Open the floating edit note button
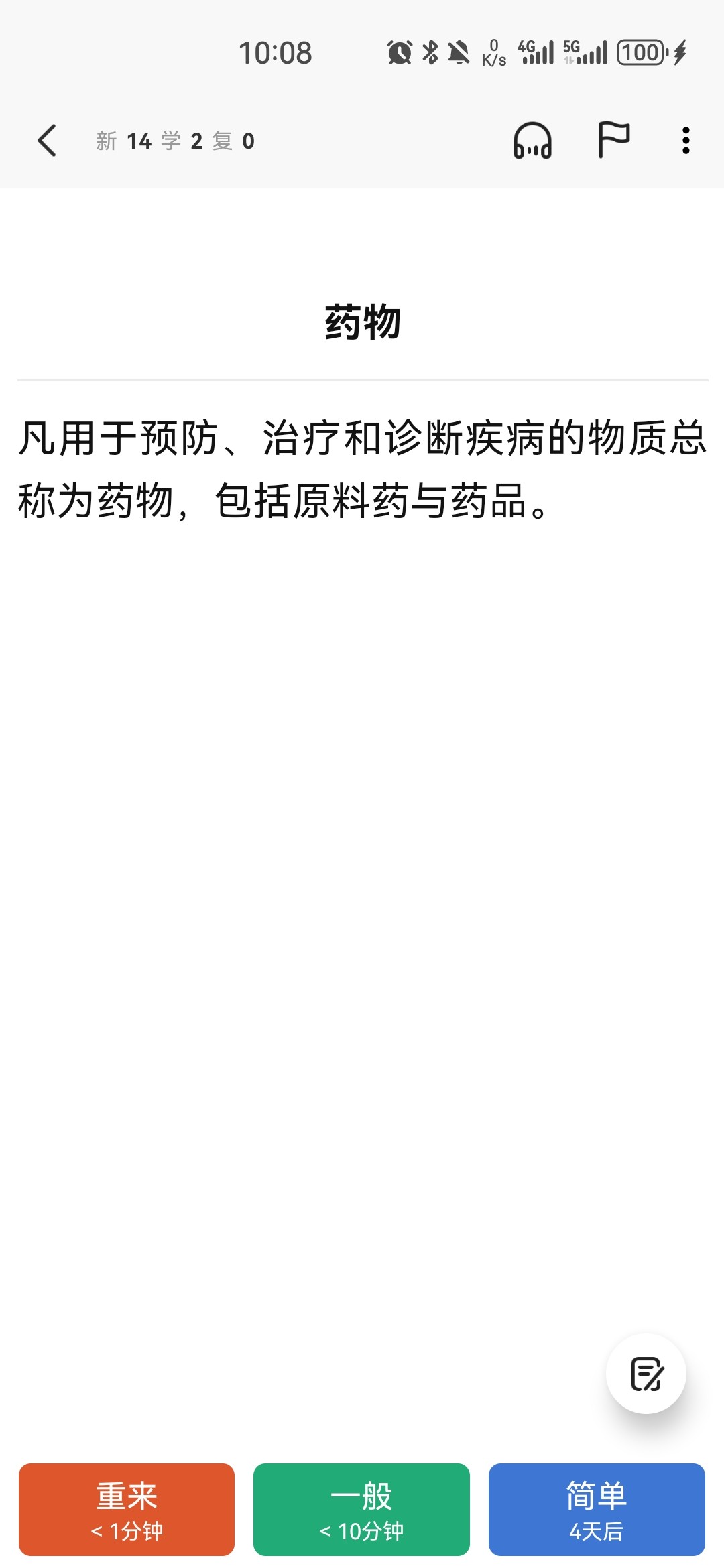Image resolution: width=724 pixels, height=1568 pixels. (x=646, y=1374)
